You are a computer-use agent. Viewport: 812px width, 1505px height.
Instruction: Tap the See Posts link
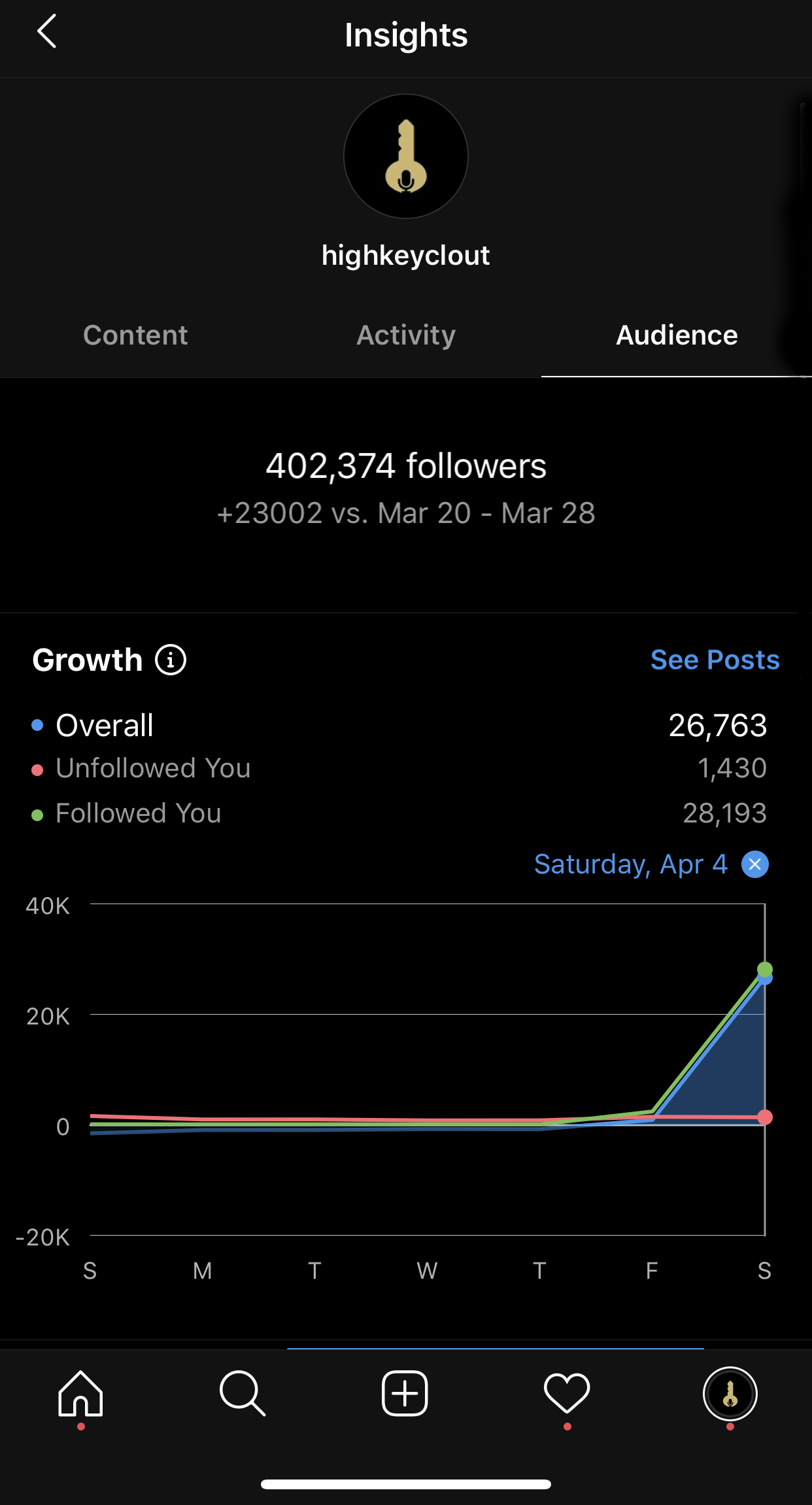715,660
